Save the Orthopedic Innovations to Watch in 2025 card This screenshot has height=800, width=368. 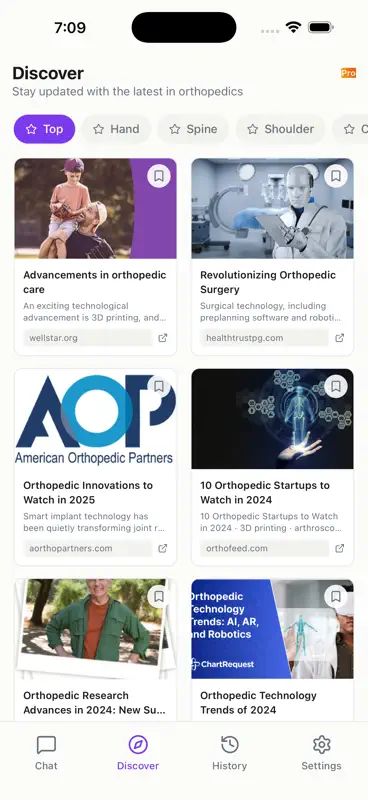pos(159,387)
